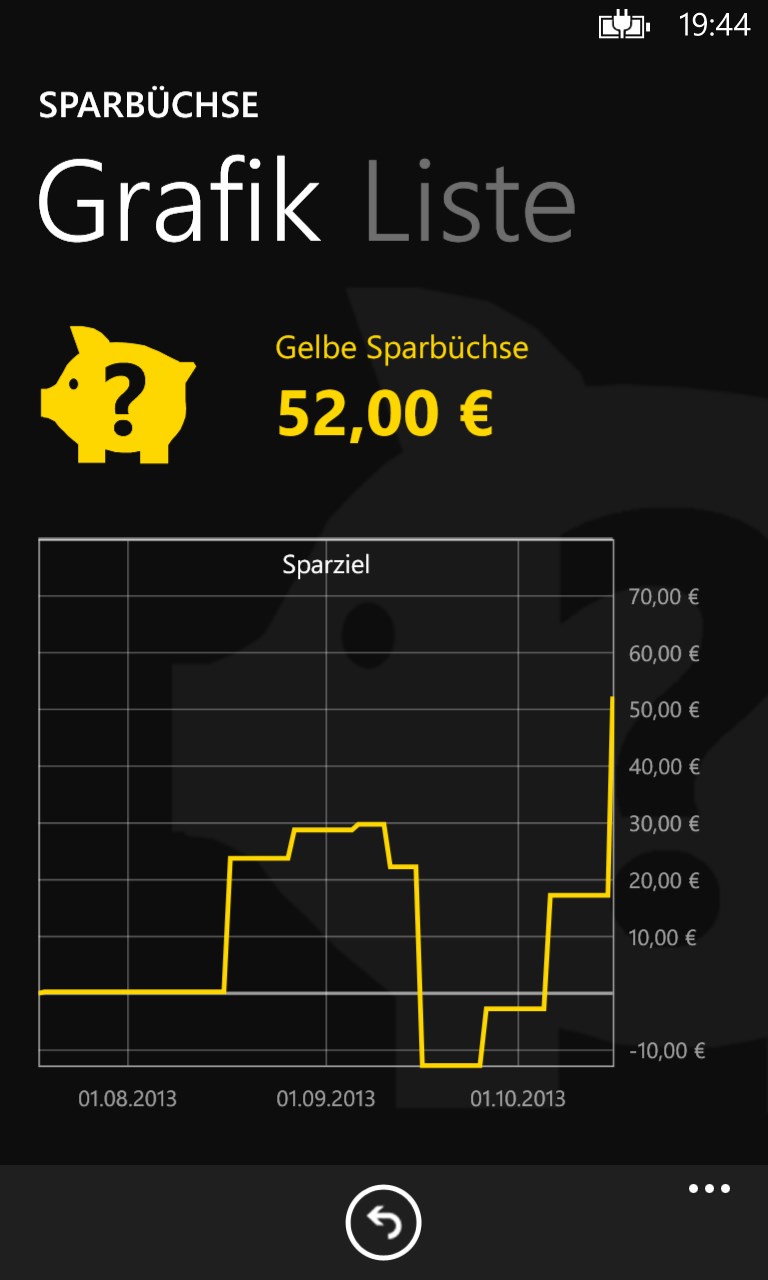This screenshot has width=768, height=1280.
Task: Tap the Sparziel label on the chart
Action: (327, 564)
